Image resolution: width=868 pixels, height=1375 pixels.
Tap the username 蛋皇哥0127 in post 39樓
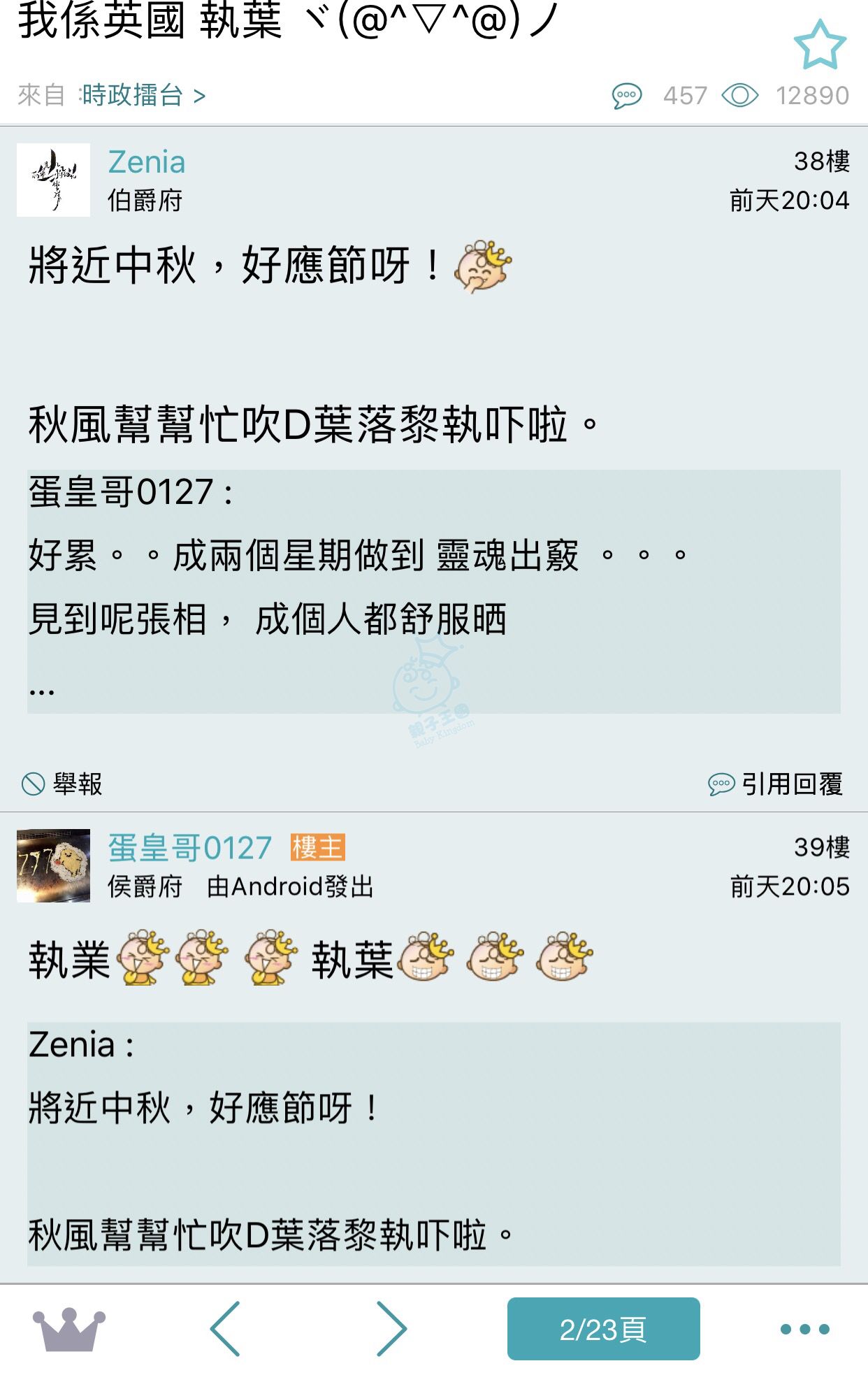click(190, 848)
